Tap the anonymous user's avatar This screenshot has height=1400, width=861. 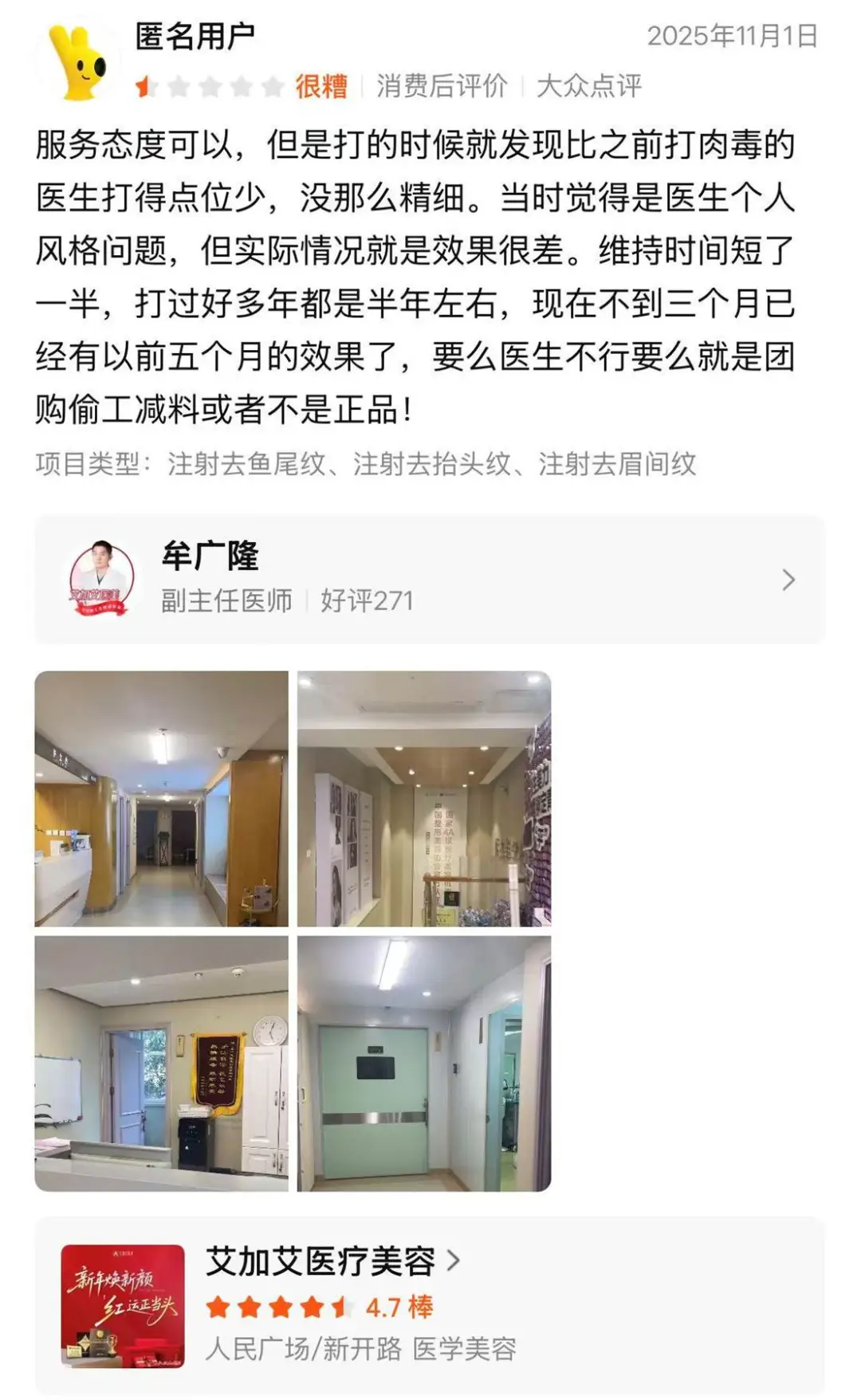[79, 62]
